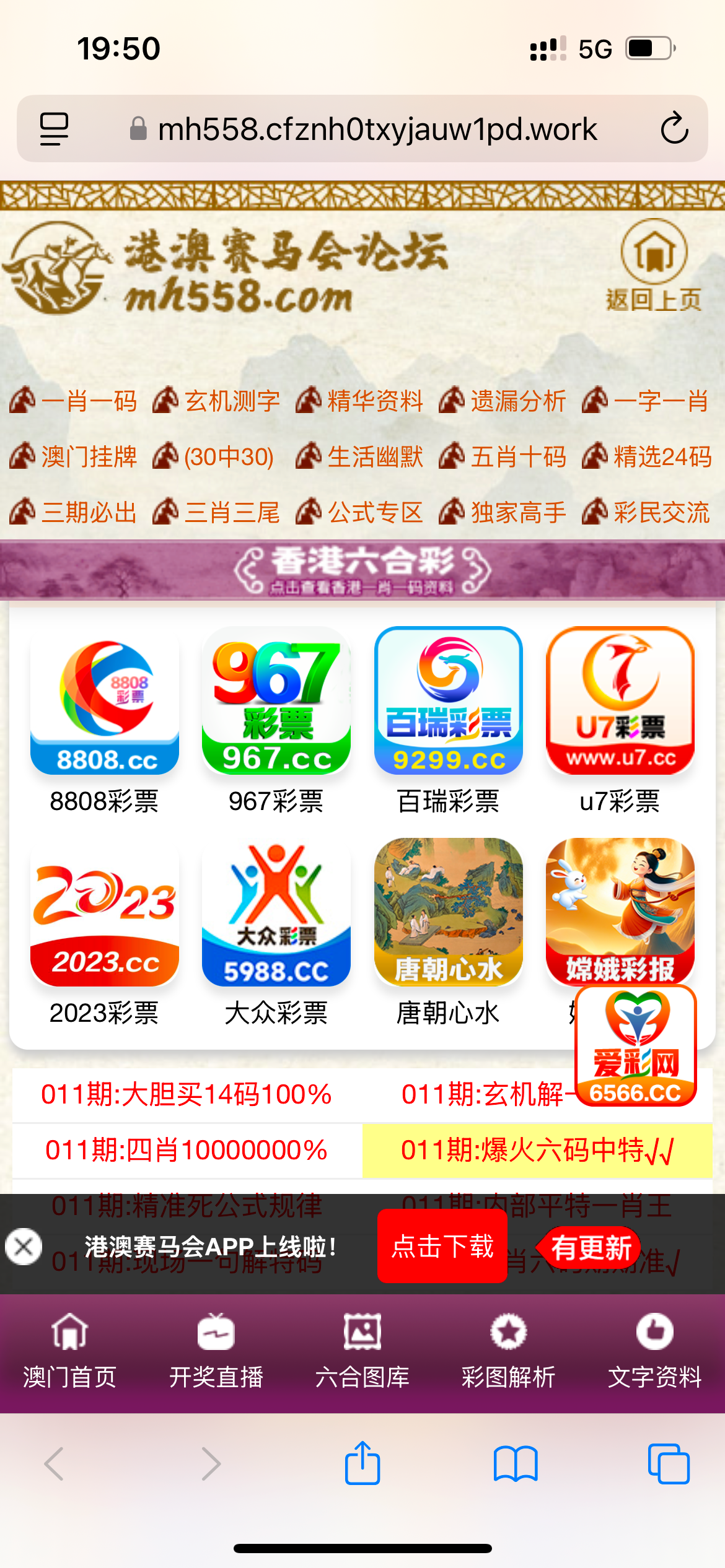Switch to the 六合图库 tab
Viewport: 725px width, 1568px height.
(362, 1351)
